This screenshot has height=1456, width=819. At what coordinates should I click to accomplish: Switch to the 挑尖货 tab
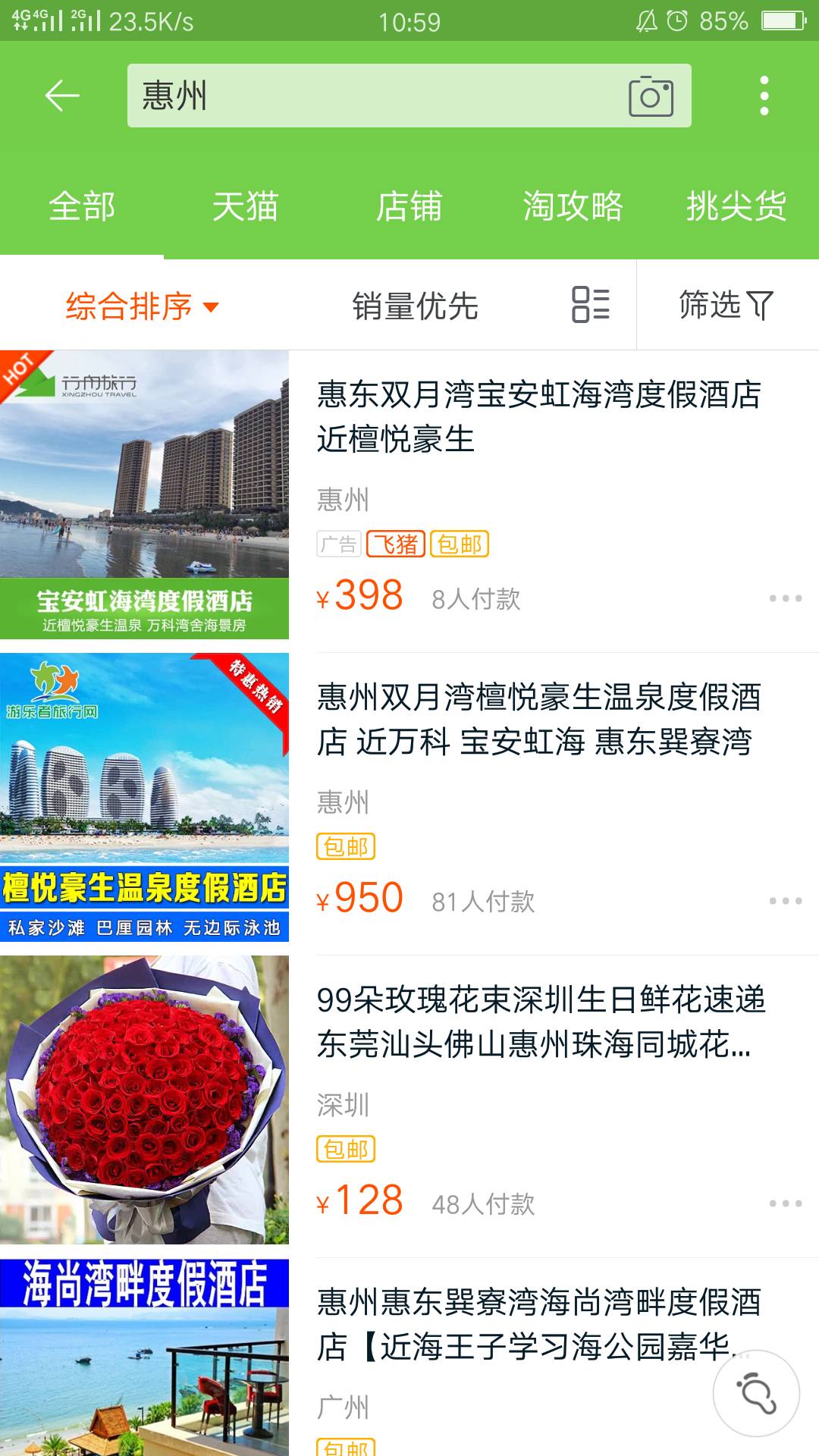click(736, 206)
